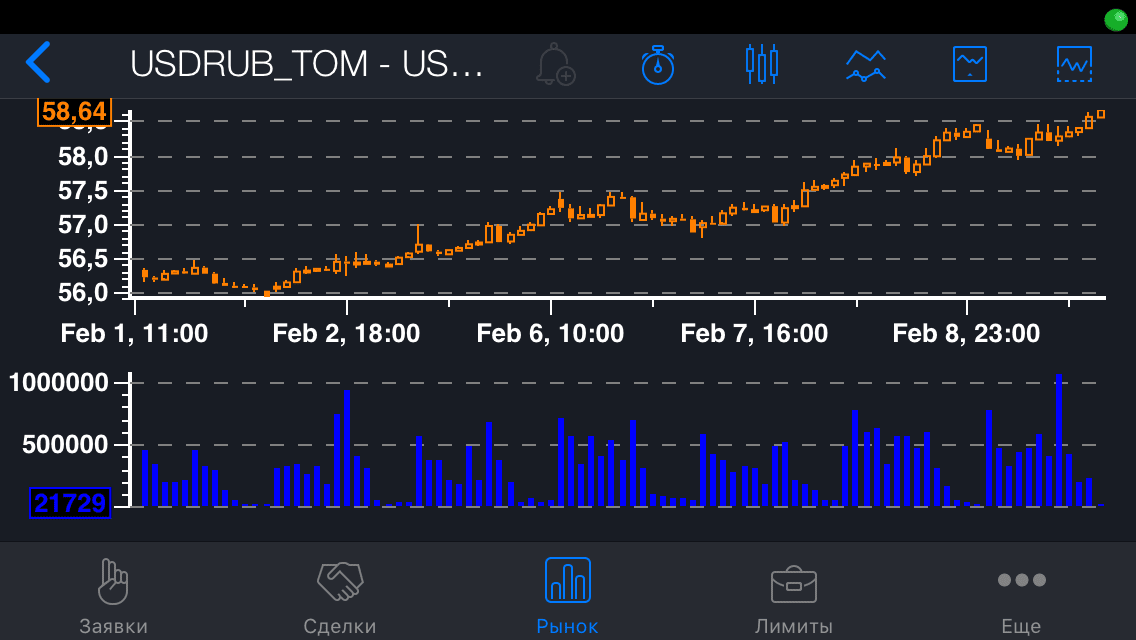Switch to candlestick chart type
Image resolution: width=1136 pixels, height=640 pixels.
click(x=762, y=64)
